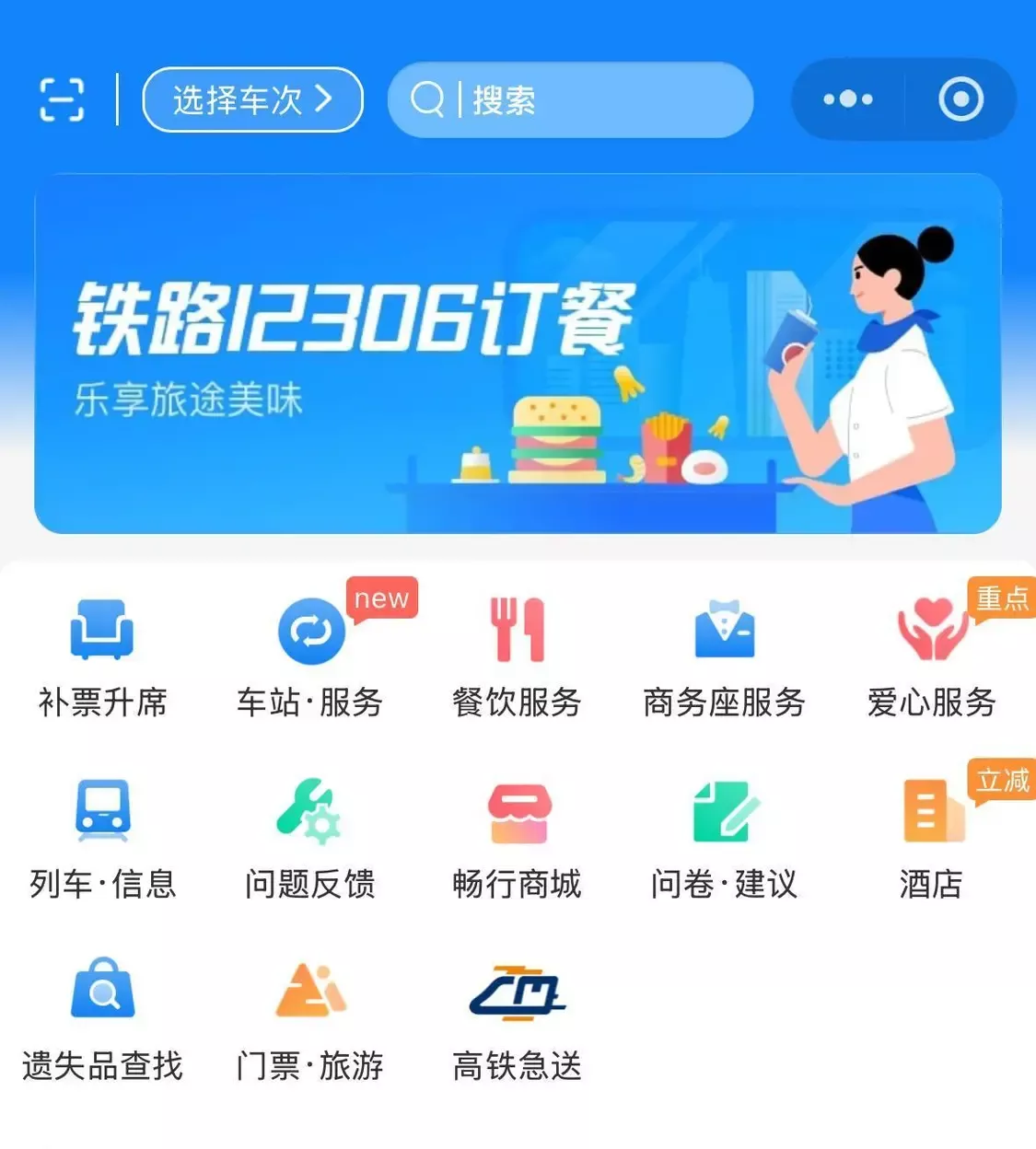Tap the 爱心服务 heart-hands icon
Screen dimensions: 1036x1149
click(x=930, y=654)
